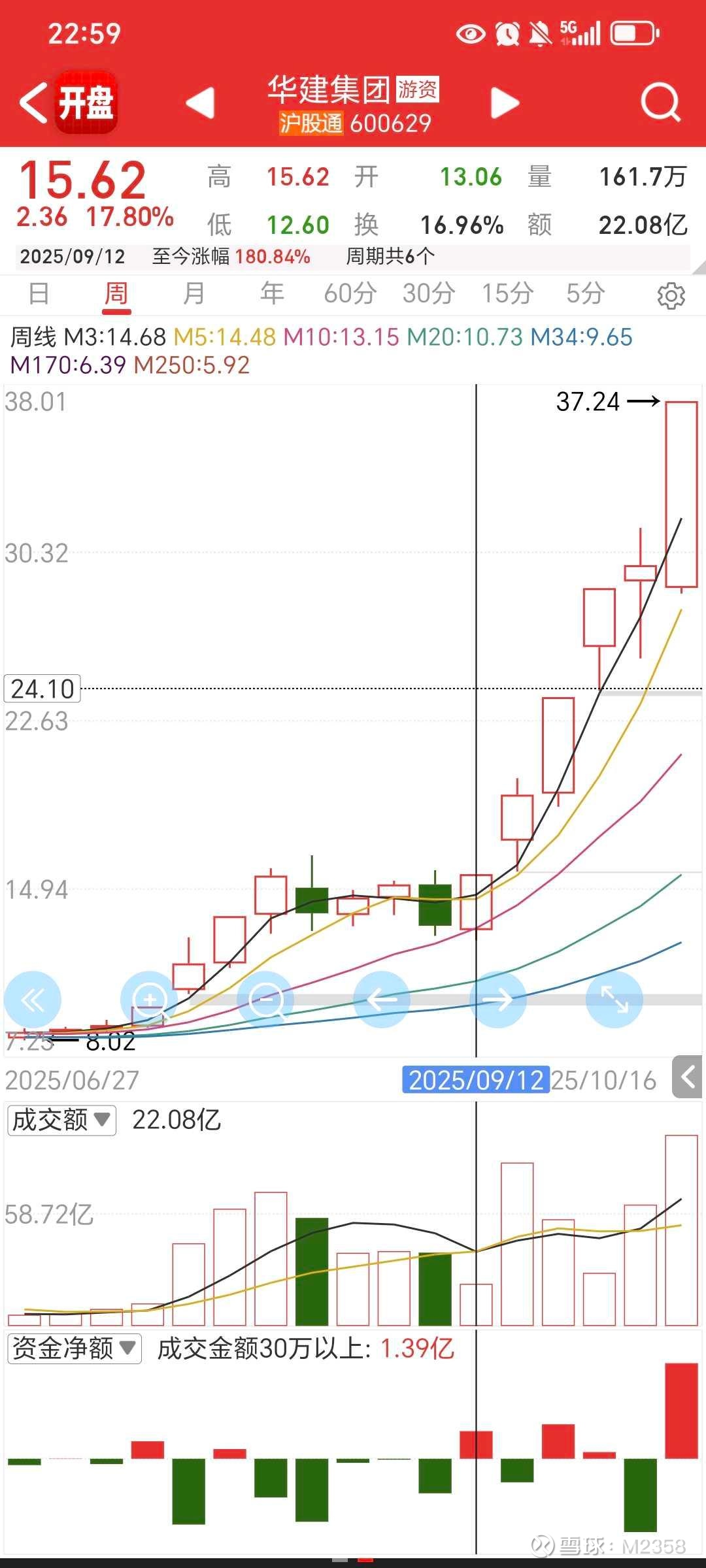706x1568 pixels.
Task: Show the 年 yearly chart
Action: (272, 294)
